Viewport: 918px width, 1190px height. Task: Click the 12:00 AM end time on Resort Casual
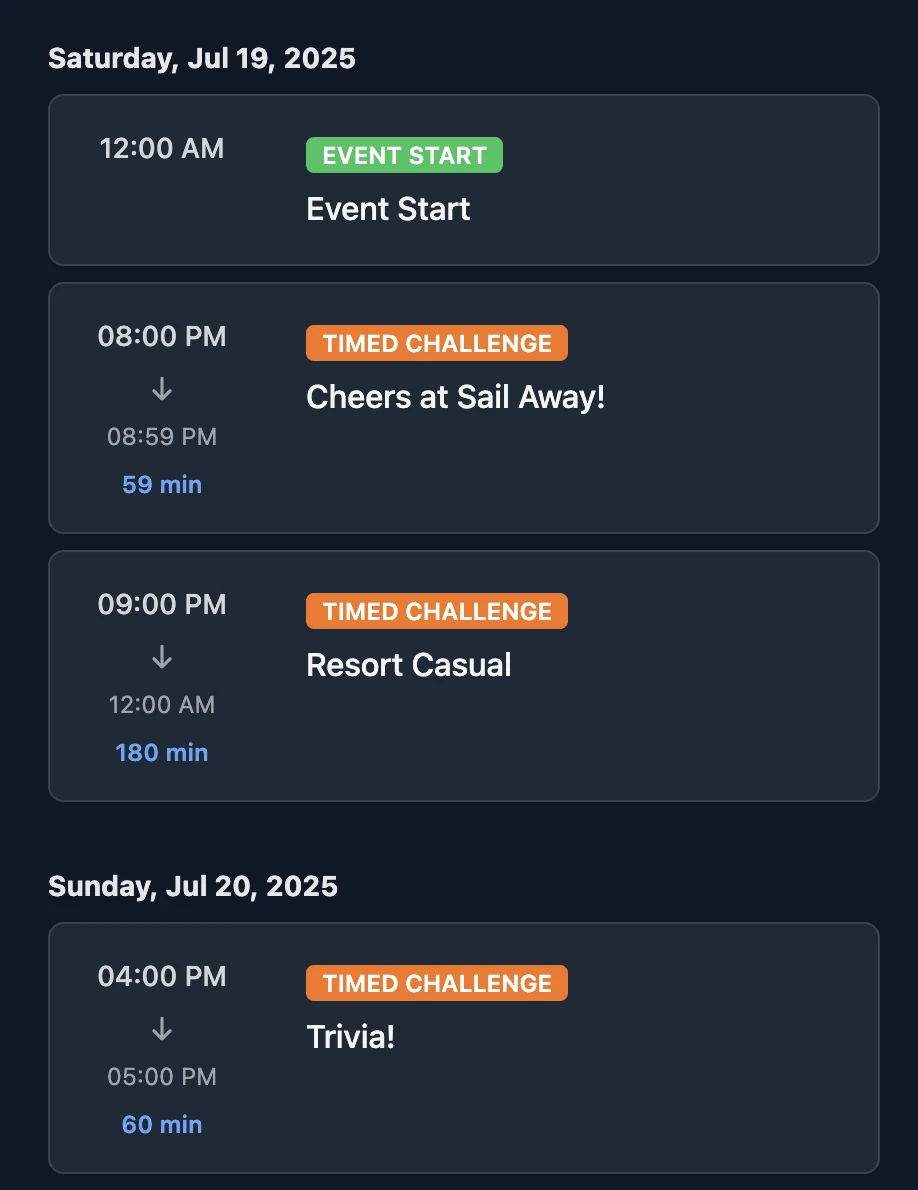coord(162,705)
